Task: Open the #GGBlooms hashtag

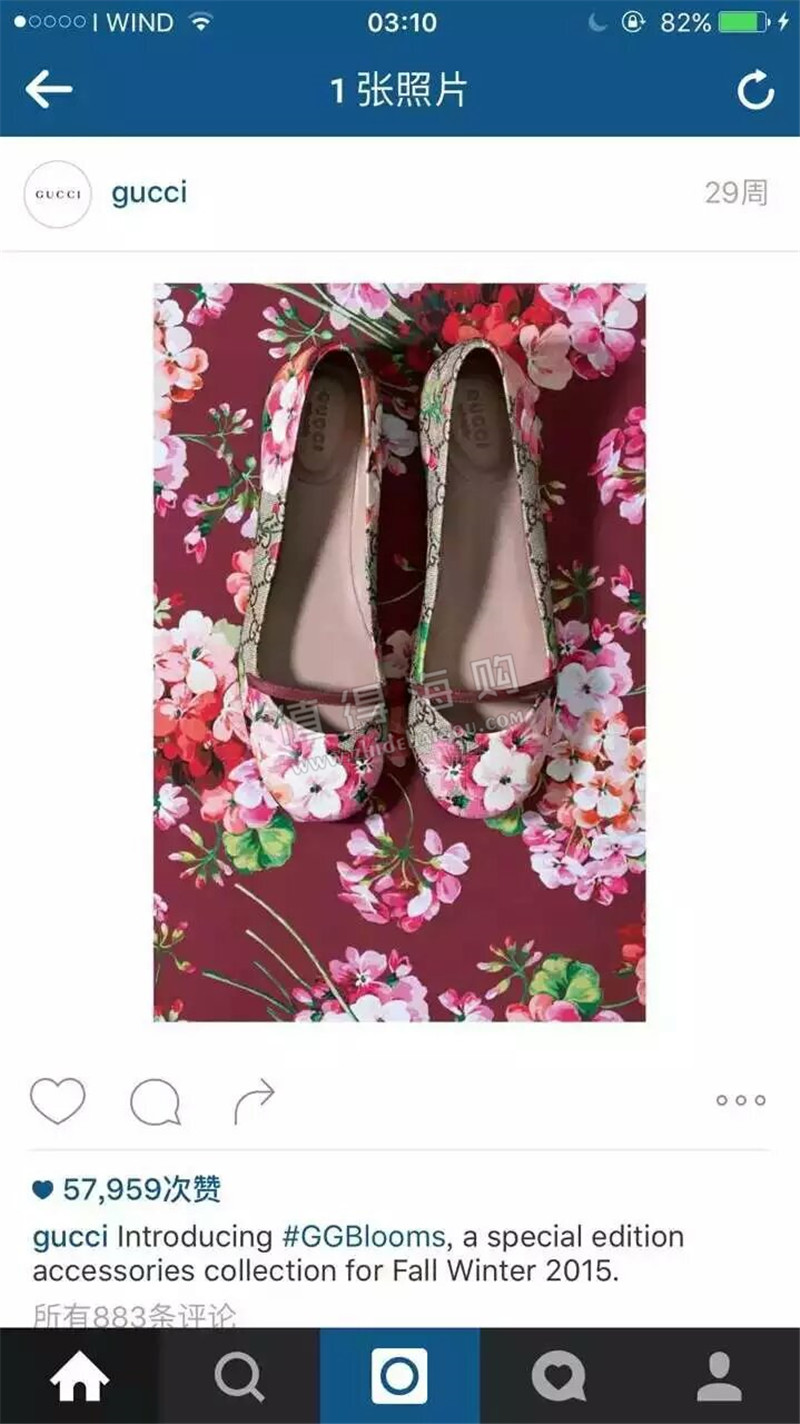Action: (363, 1236)
